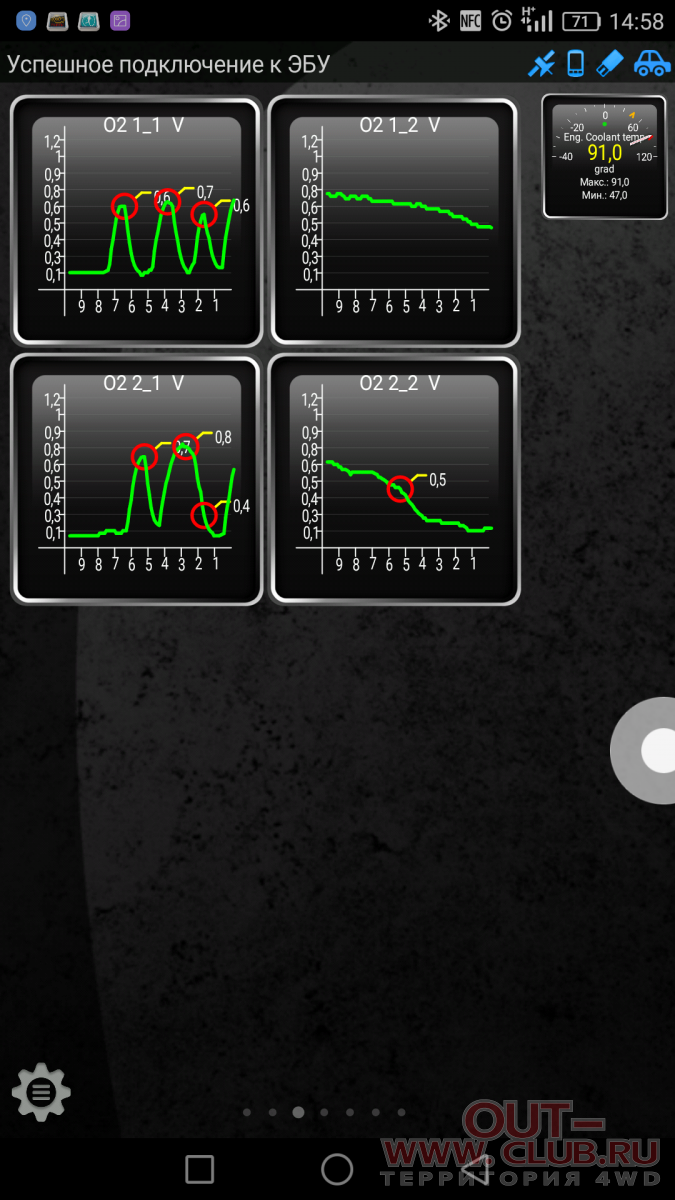Go back with the system back button
The image size is (675, 1200).
(x=474, y=1168)
